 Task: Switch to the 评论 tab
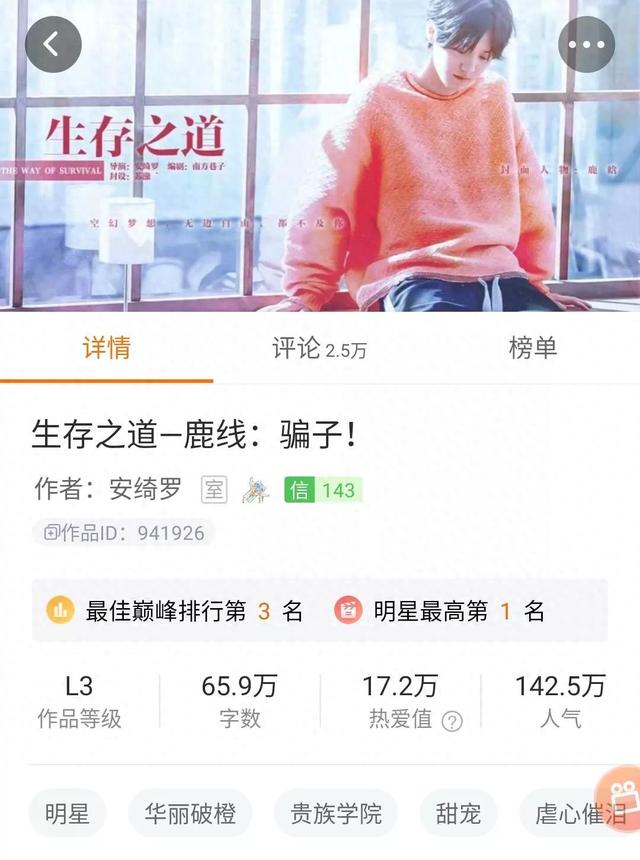(x=319, y=348)
